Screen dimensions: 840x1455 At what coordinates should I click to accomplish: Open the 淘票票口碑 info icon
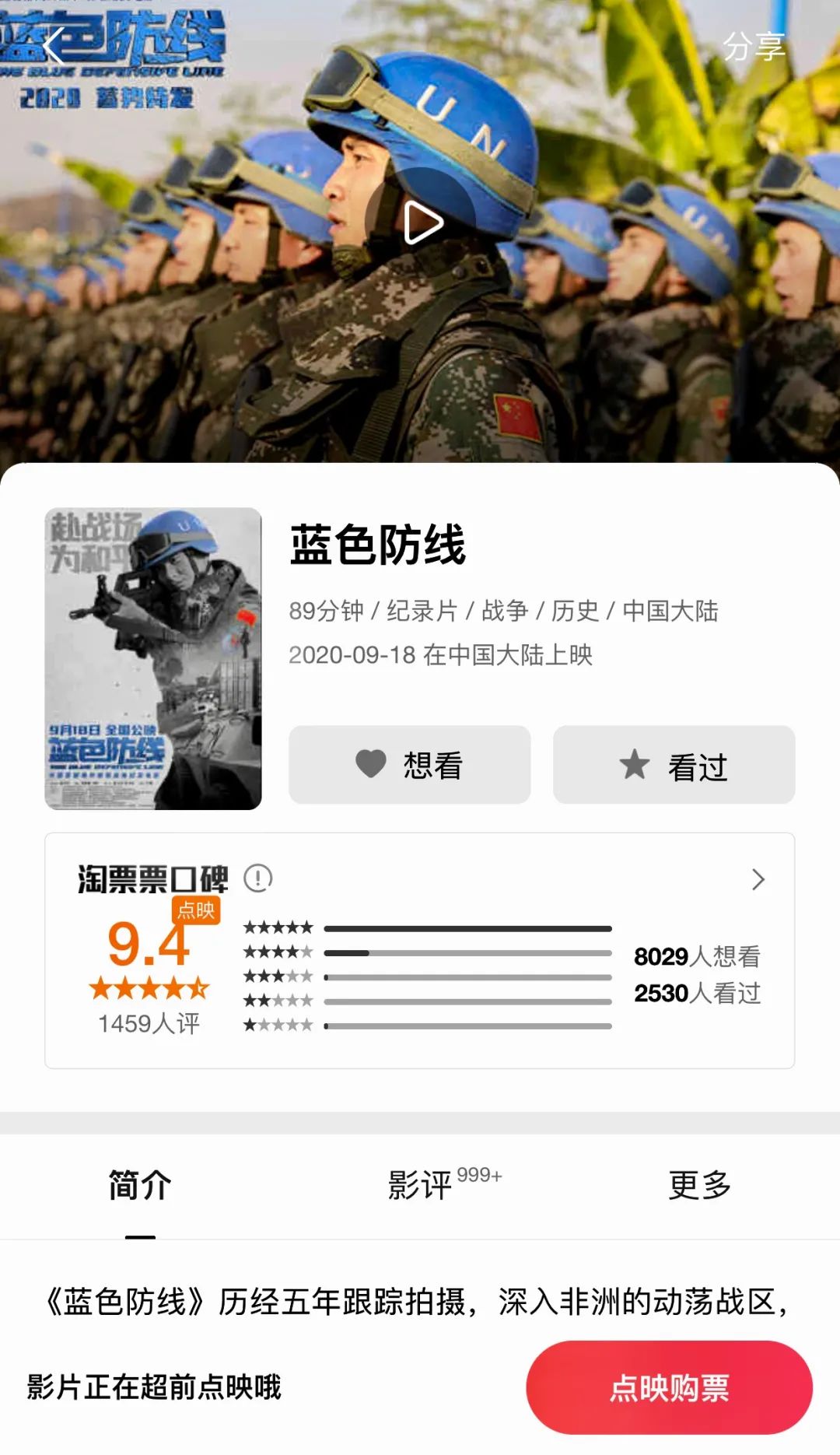257,878
